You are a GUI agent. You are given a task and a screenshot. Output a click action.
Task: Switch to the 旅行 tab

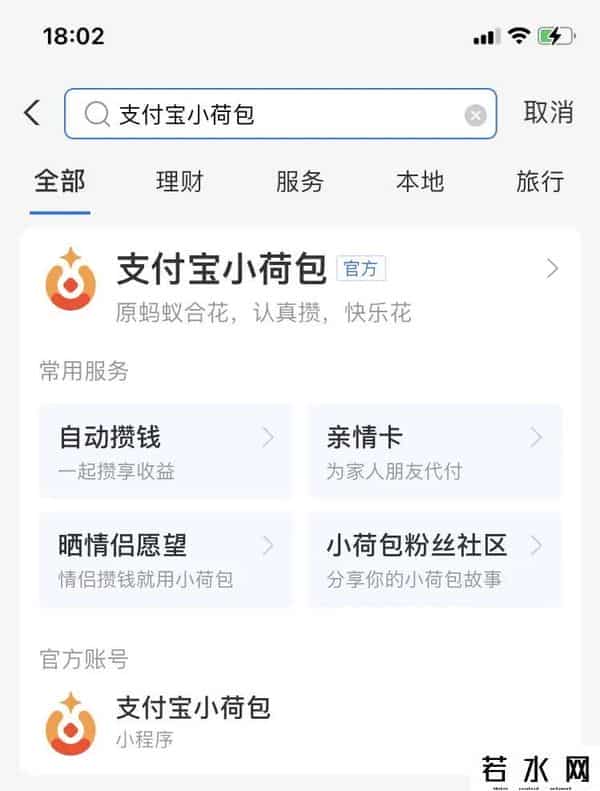tap(540, 181)
